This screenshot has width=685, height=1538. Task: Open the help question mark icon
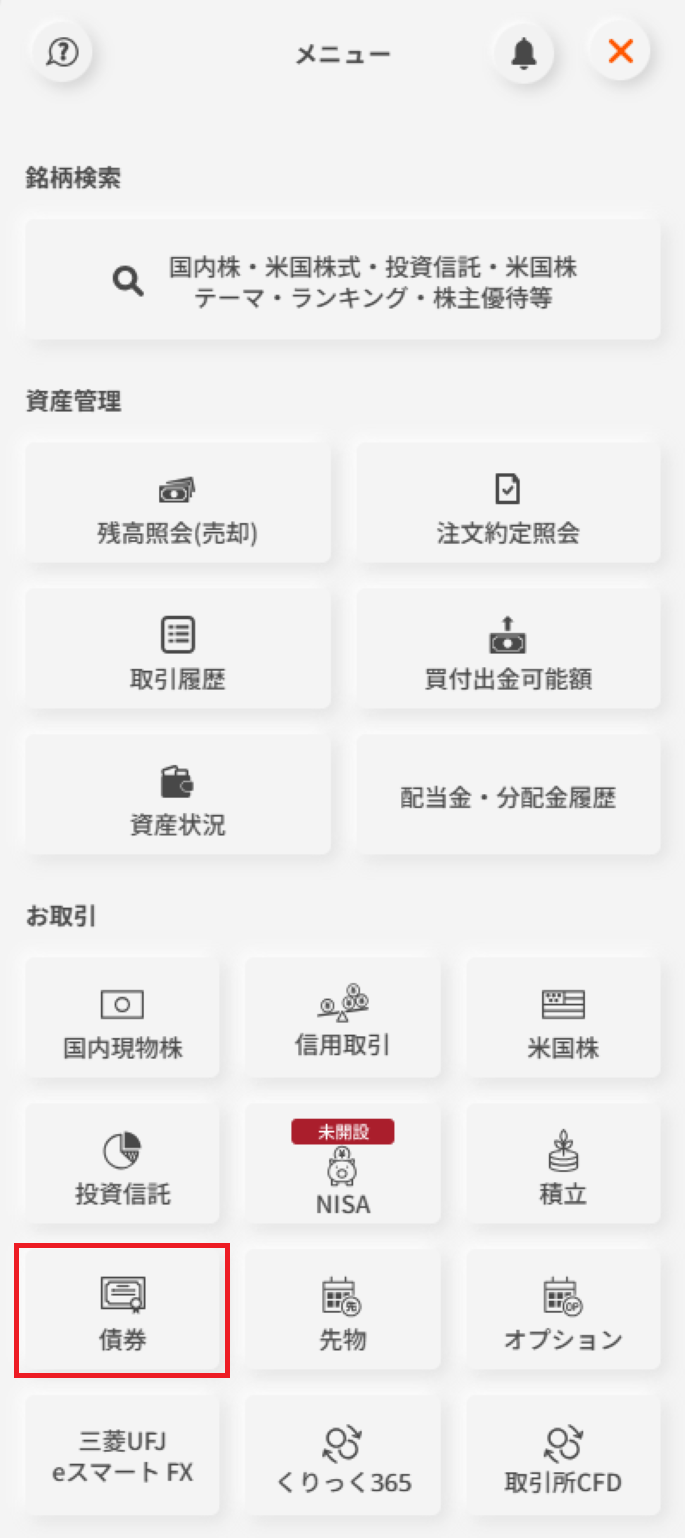62,52
